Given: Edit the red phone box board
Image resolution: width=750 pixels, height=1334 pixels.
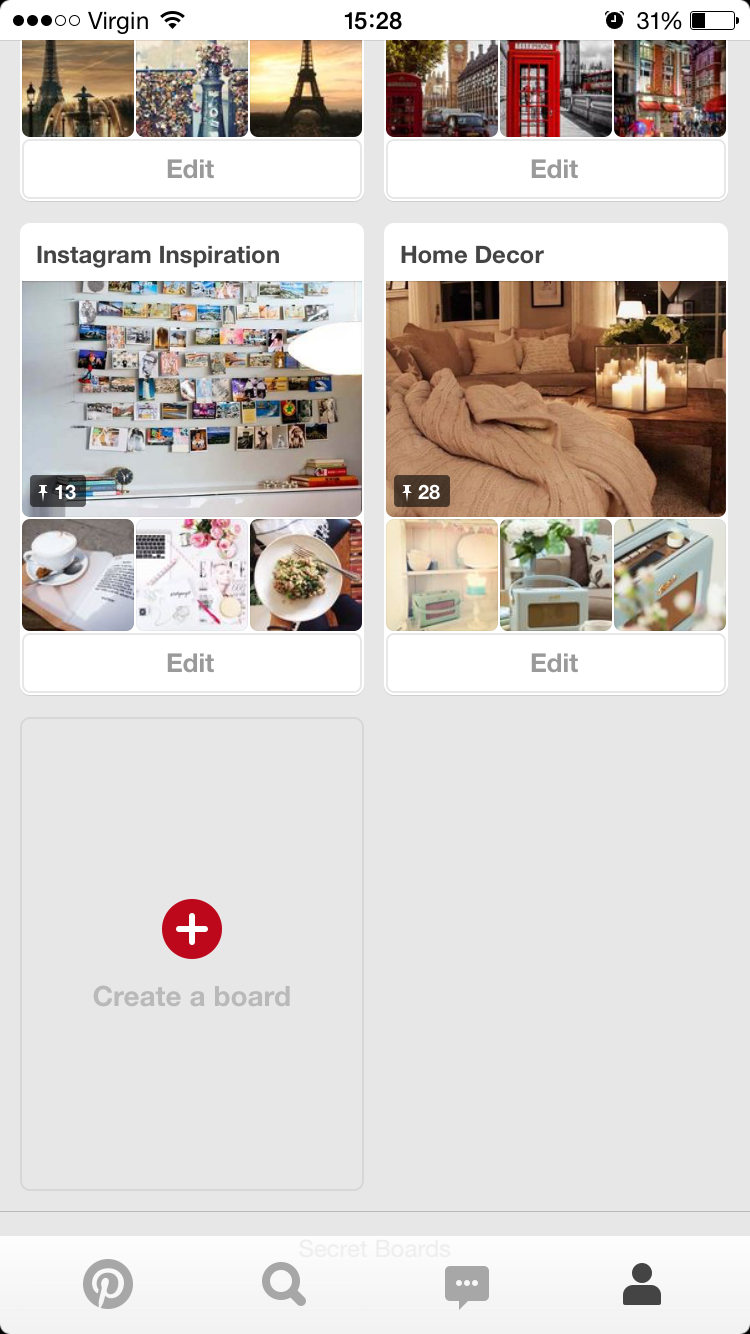Looking at the screenshot, I should click(x=555, y=169).
